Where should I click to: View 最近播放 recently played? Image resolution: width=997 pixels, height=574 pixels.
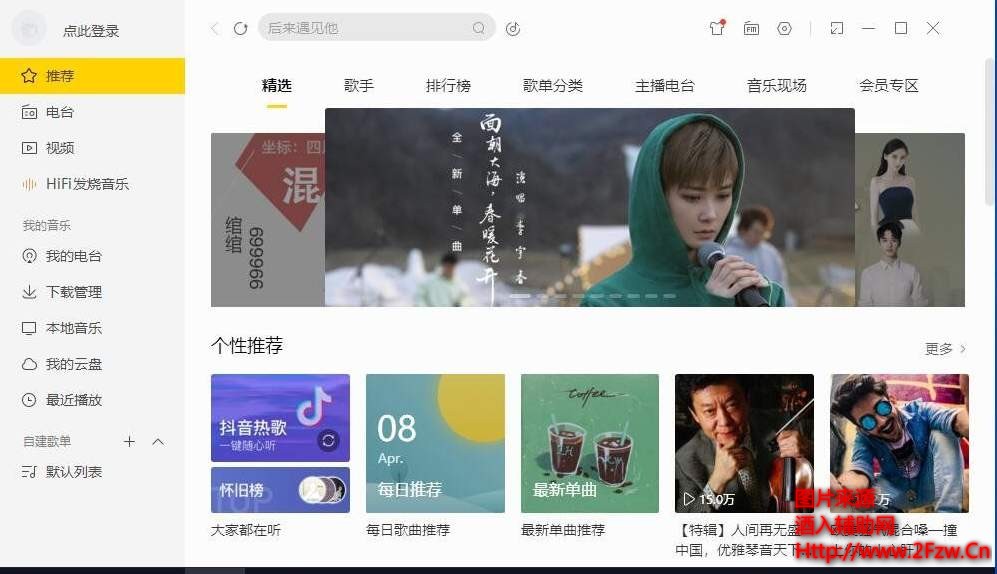(x=73, y=400)
